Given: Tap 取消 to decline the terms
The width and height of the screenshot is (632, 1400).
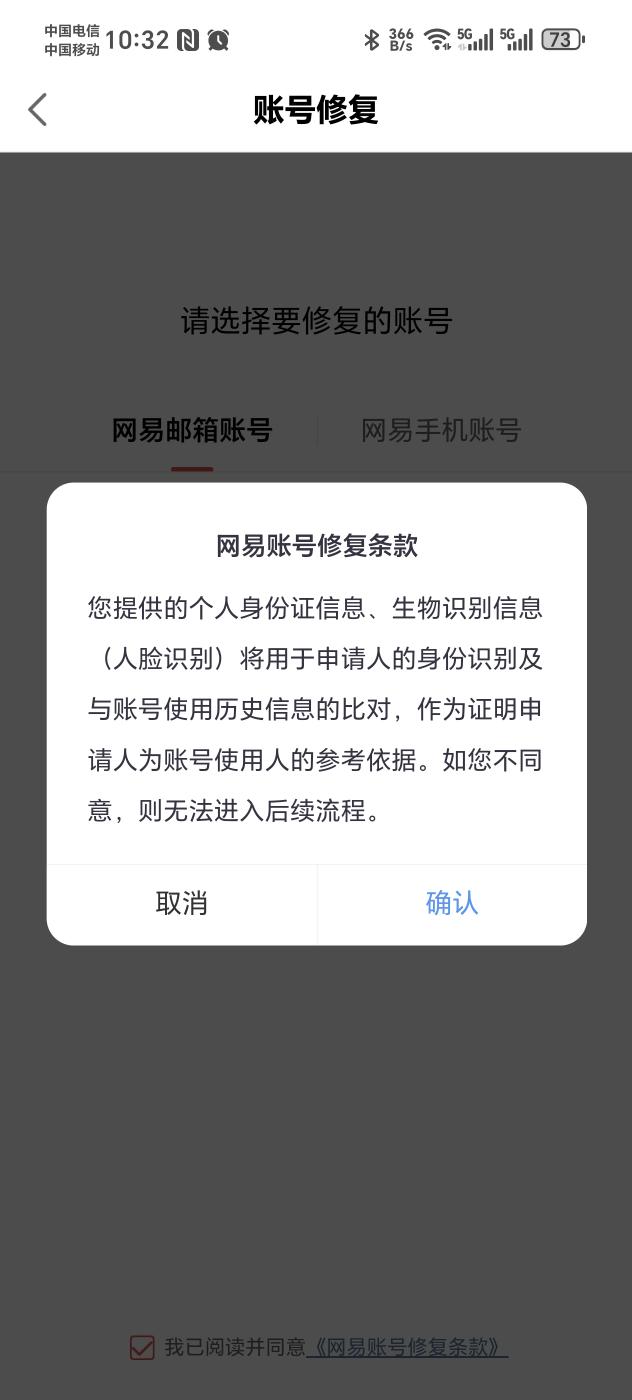Looking at the screenshot, I should point(182,904).
